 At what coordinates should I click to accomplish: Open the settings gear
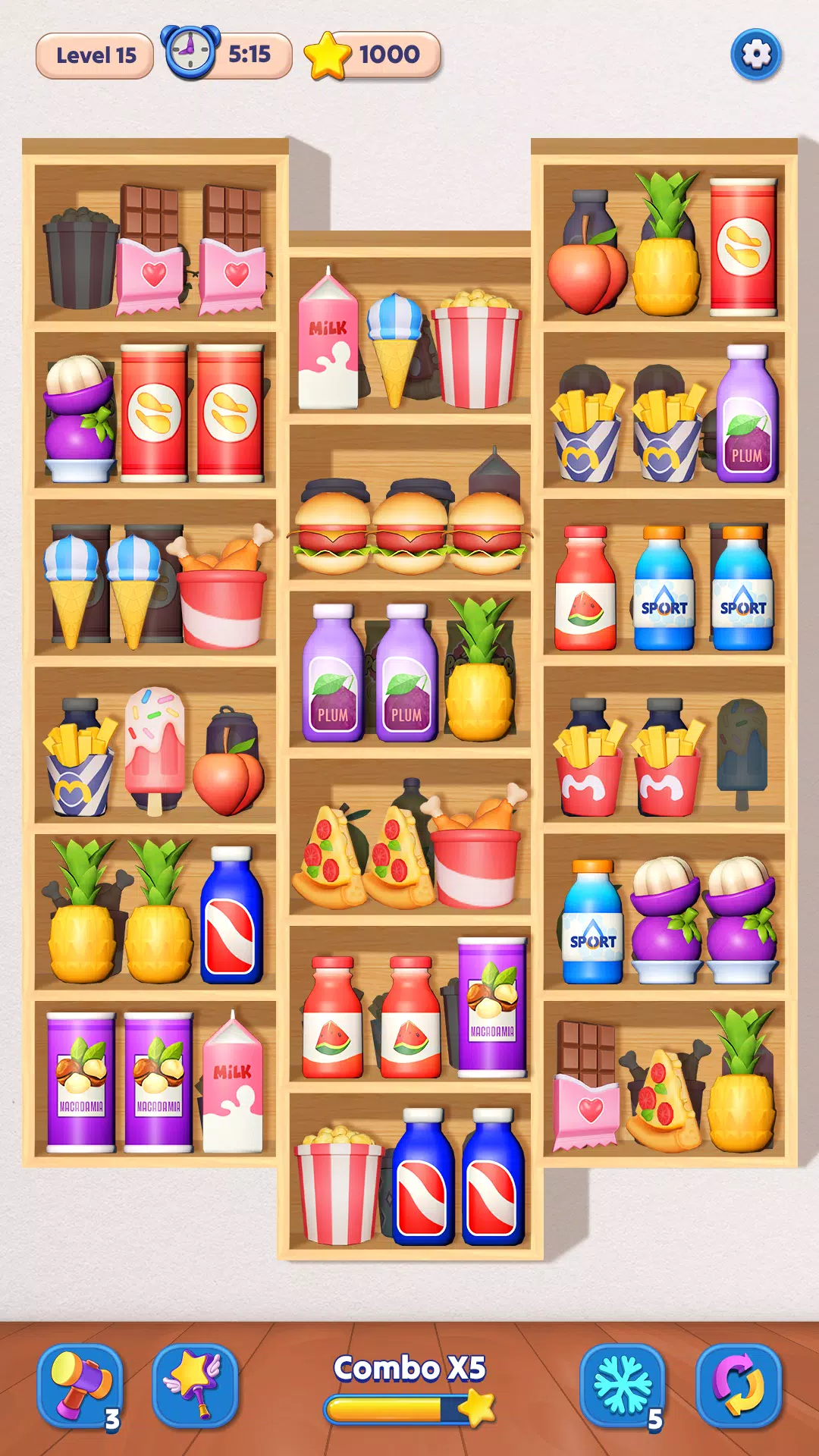[x=756, y=55]
